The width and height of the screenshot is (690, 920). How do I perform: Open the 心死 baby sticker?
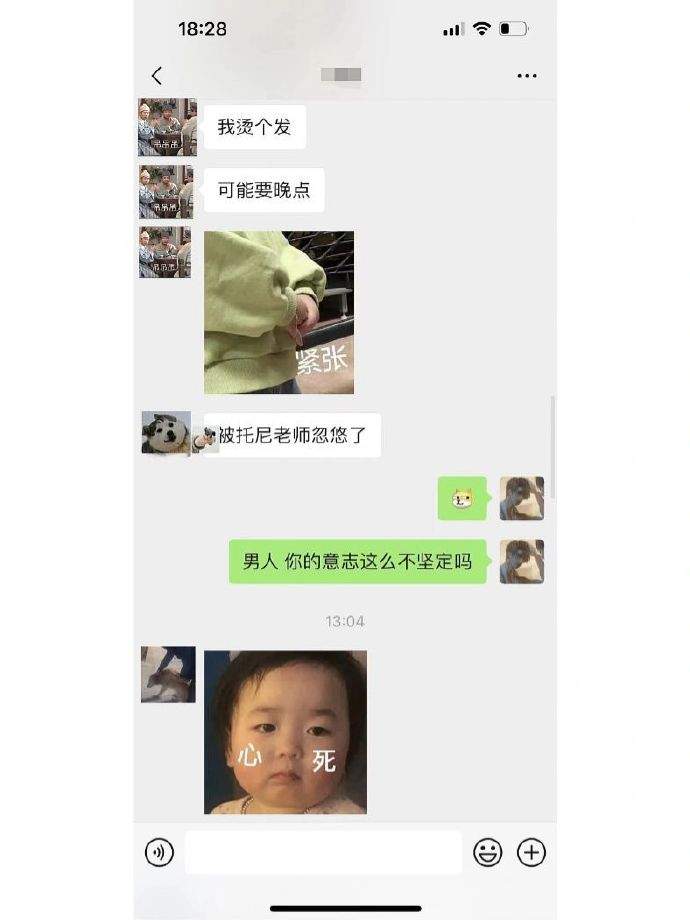285,731
